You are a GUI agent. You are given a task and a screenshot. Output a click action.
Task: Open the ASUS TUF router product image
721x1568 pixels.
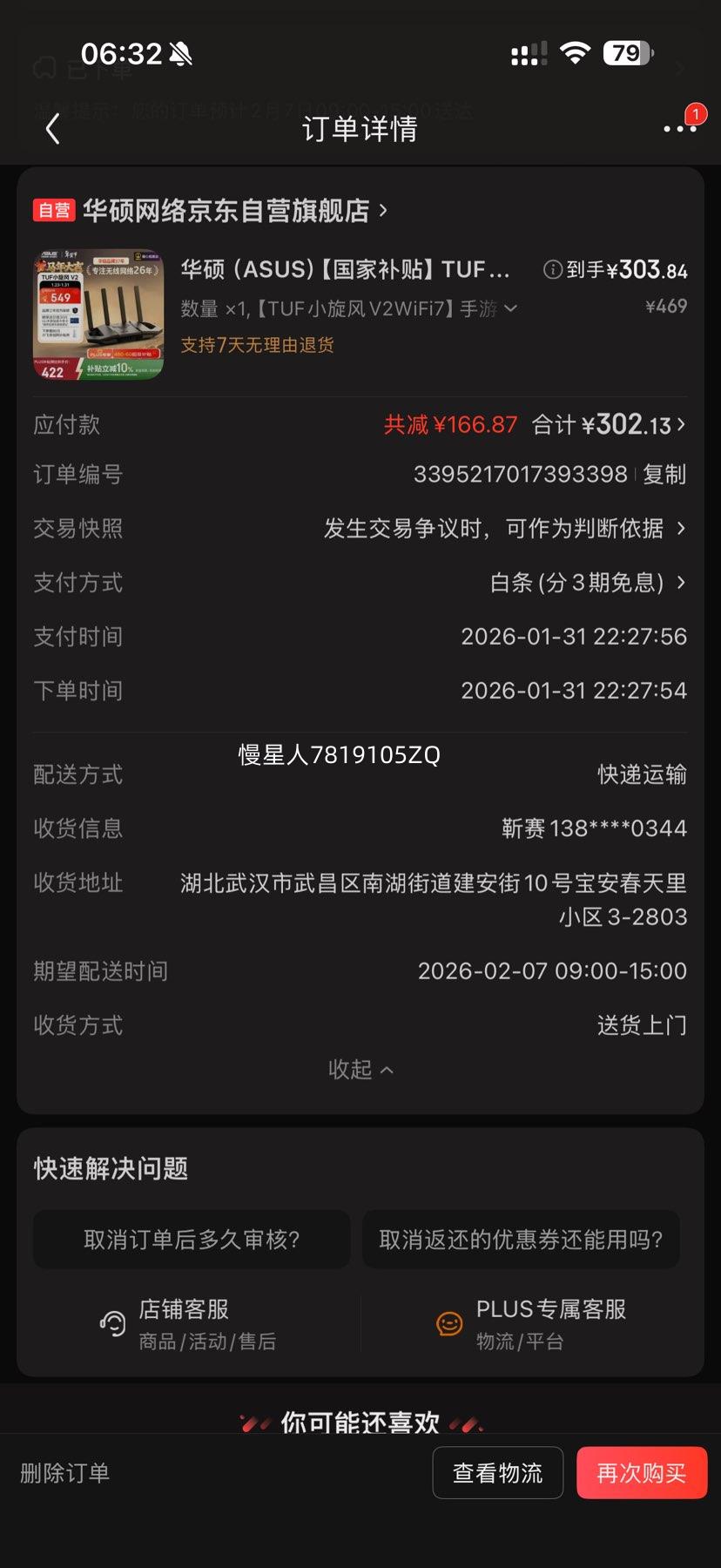tap(98, 315)
